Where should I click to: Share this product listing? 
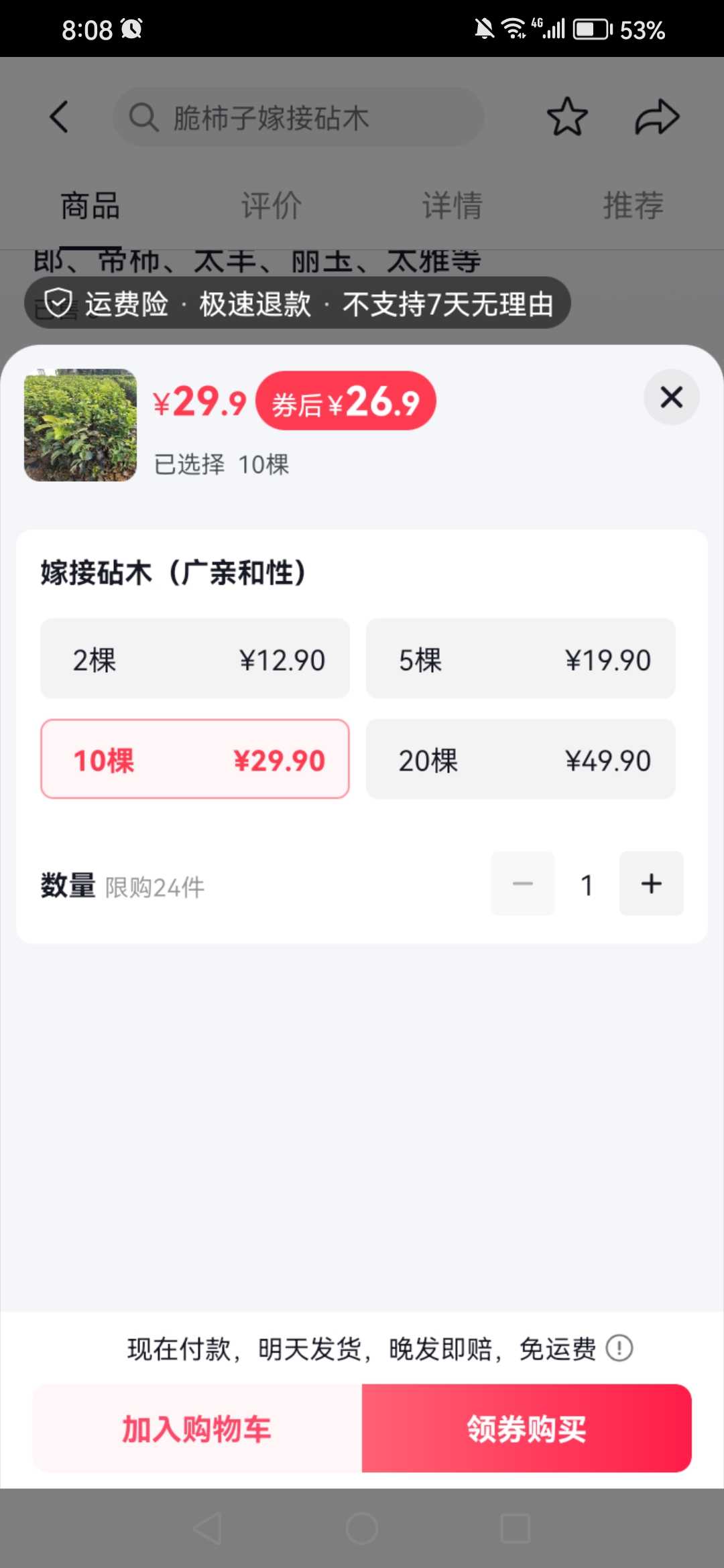tap(657, 117)
